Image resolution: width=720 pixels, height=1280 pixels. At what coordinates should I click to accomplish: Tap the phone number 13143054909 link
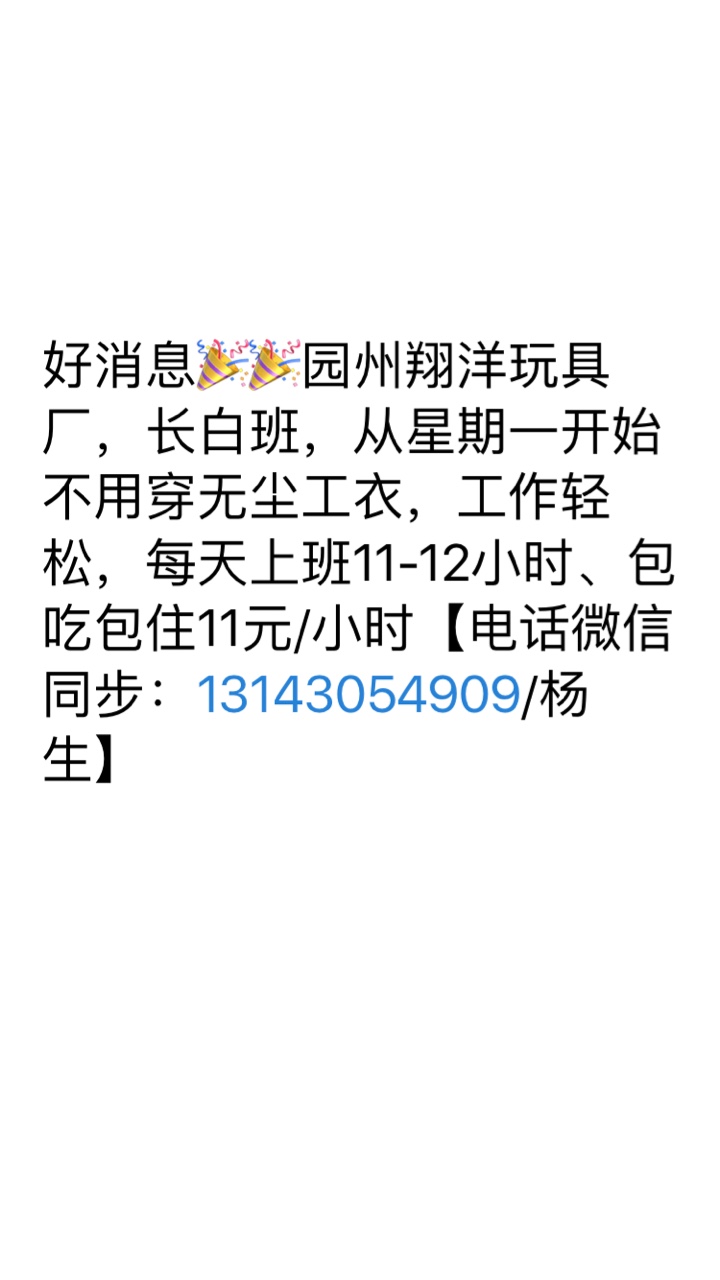pos(359,696)
